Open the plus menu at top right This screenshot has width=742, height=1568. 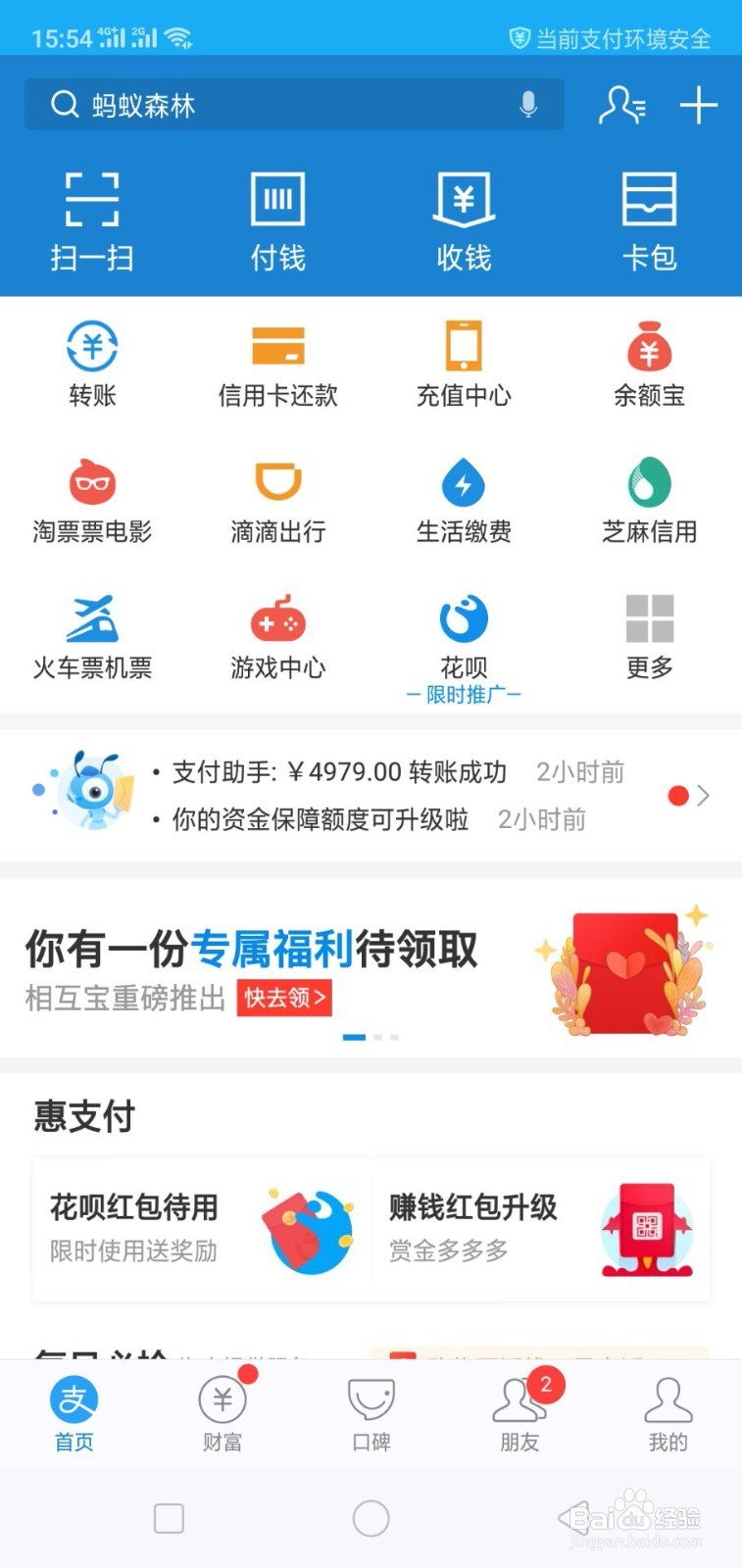pos(699,105)
